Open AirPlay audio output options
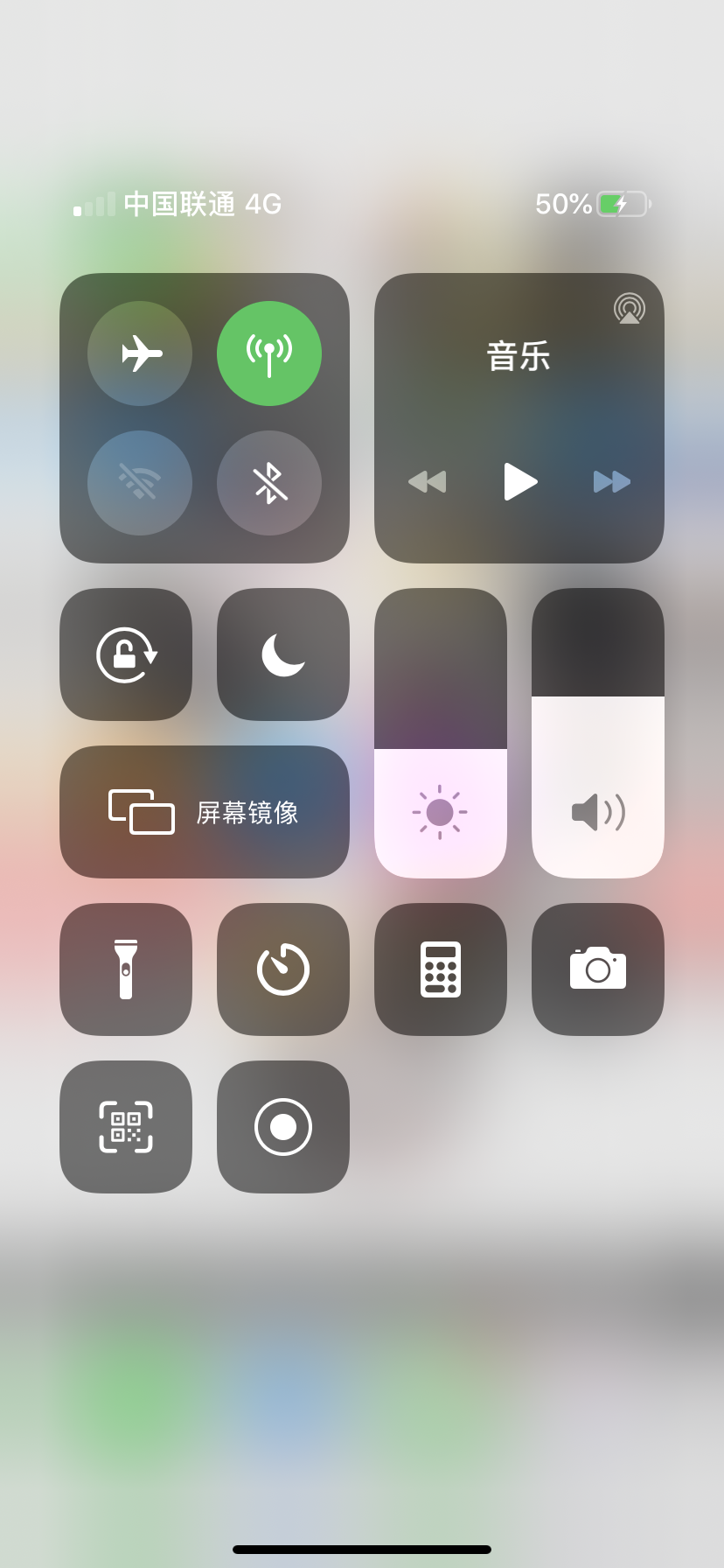This screenshot has height=1568, width=724. (x=629, y=308)
